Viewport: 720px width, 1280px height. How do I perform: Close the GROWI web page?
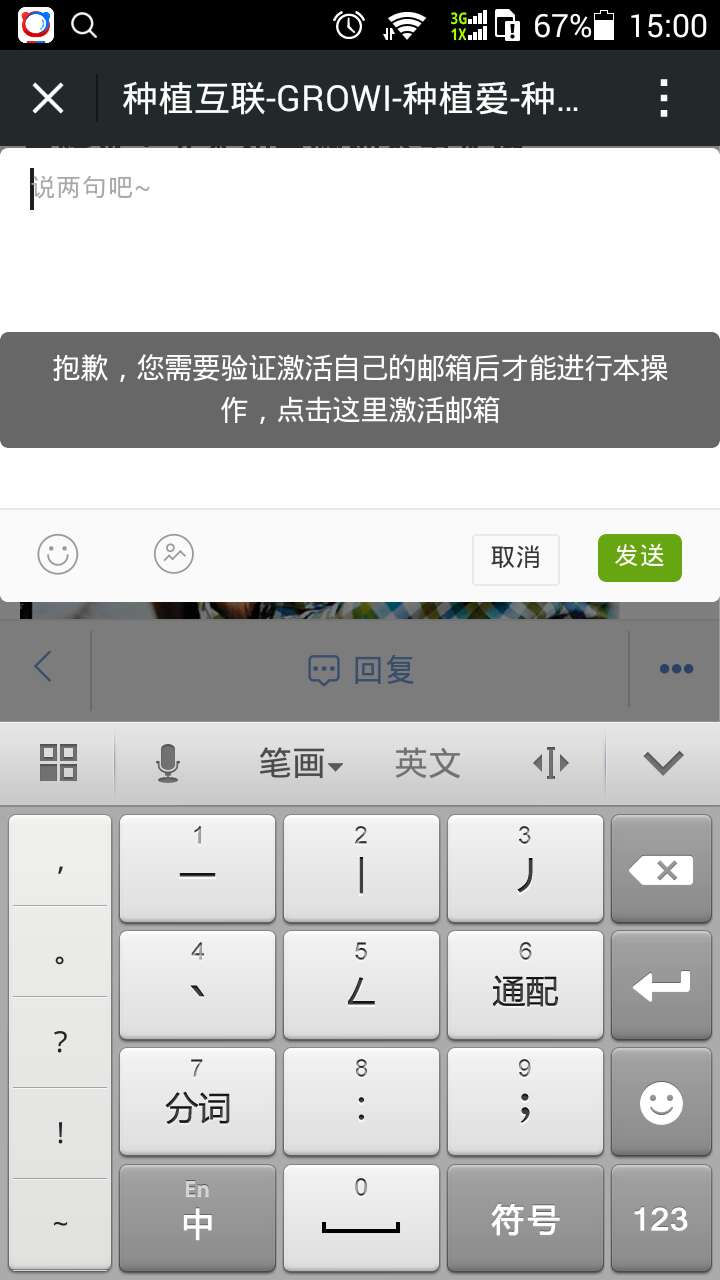[48, 98]
